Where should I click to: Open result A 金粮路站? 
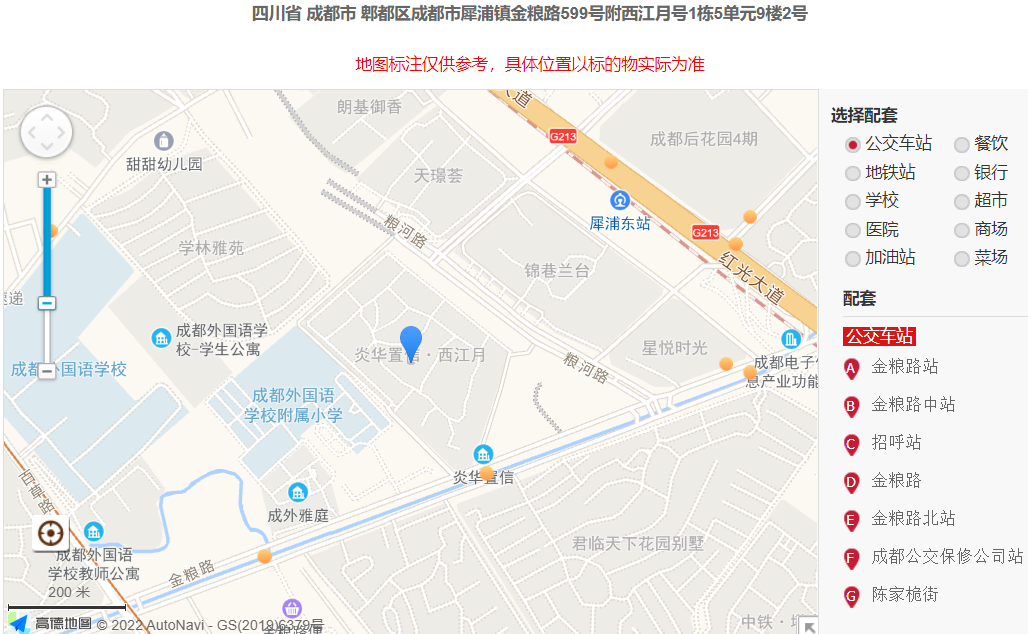(x=904, y=367)
